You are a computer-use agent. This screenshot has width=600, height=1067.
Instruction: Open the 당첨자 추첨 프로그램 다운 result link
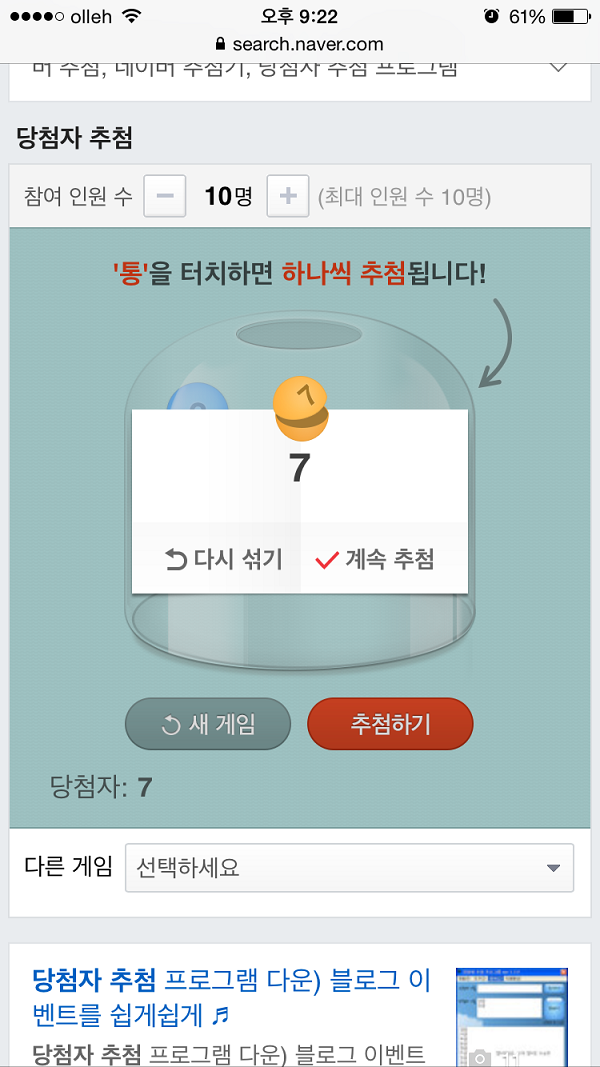click(231, 994)
